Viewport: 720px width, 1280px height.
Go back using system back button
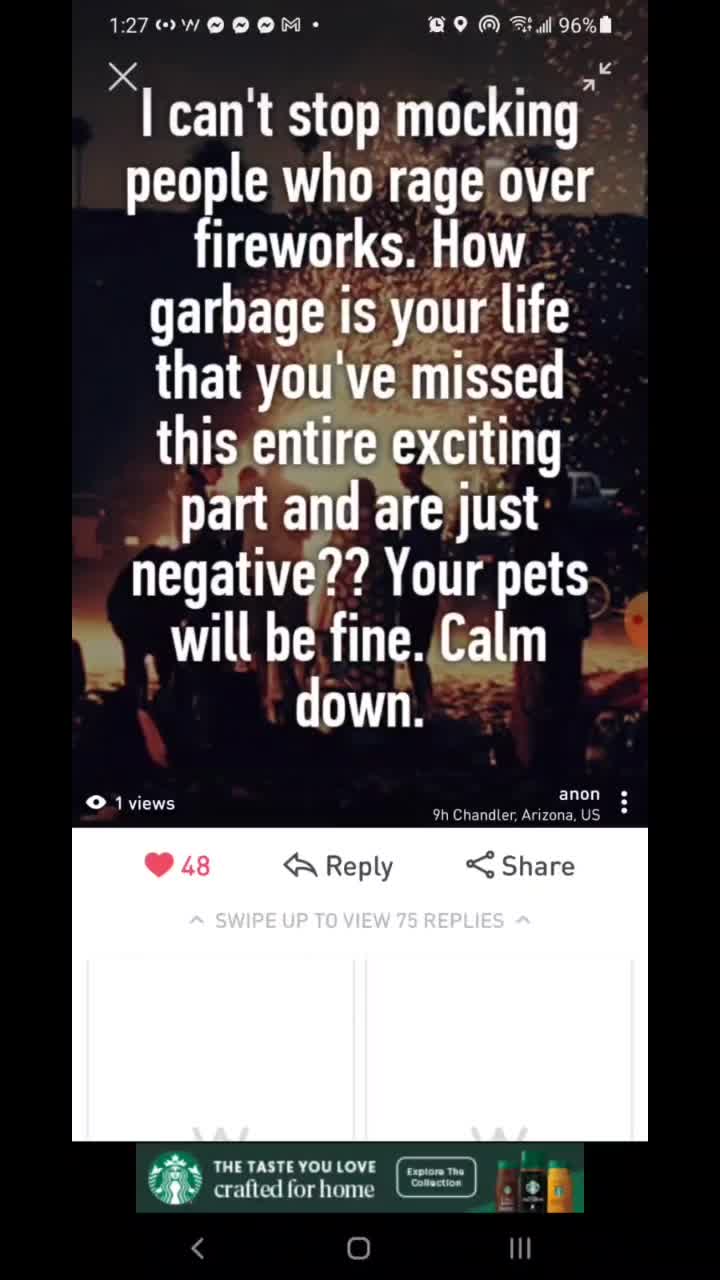tap(198, 1247)
